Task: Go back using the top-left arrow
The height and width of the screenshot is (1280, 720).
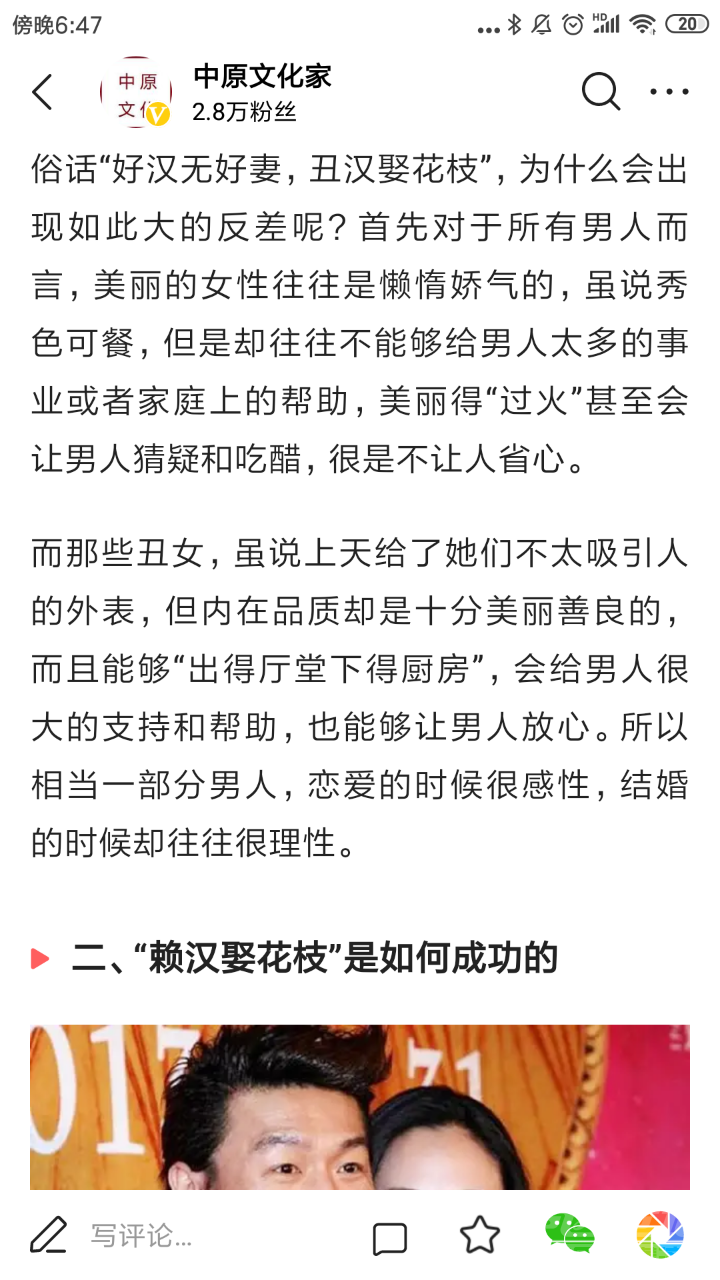Action: [x=42, y=92]
